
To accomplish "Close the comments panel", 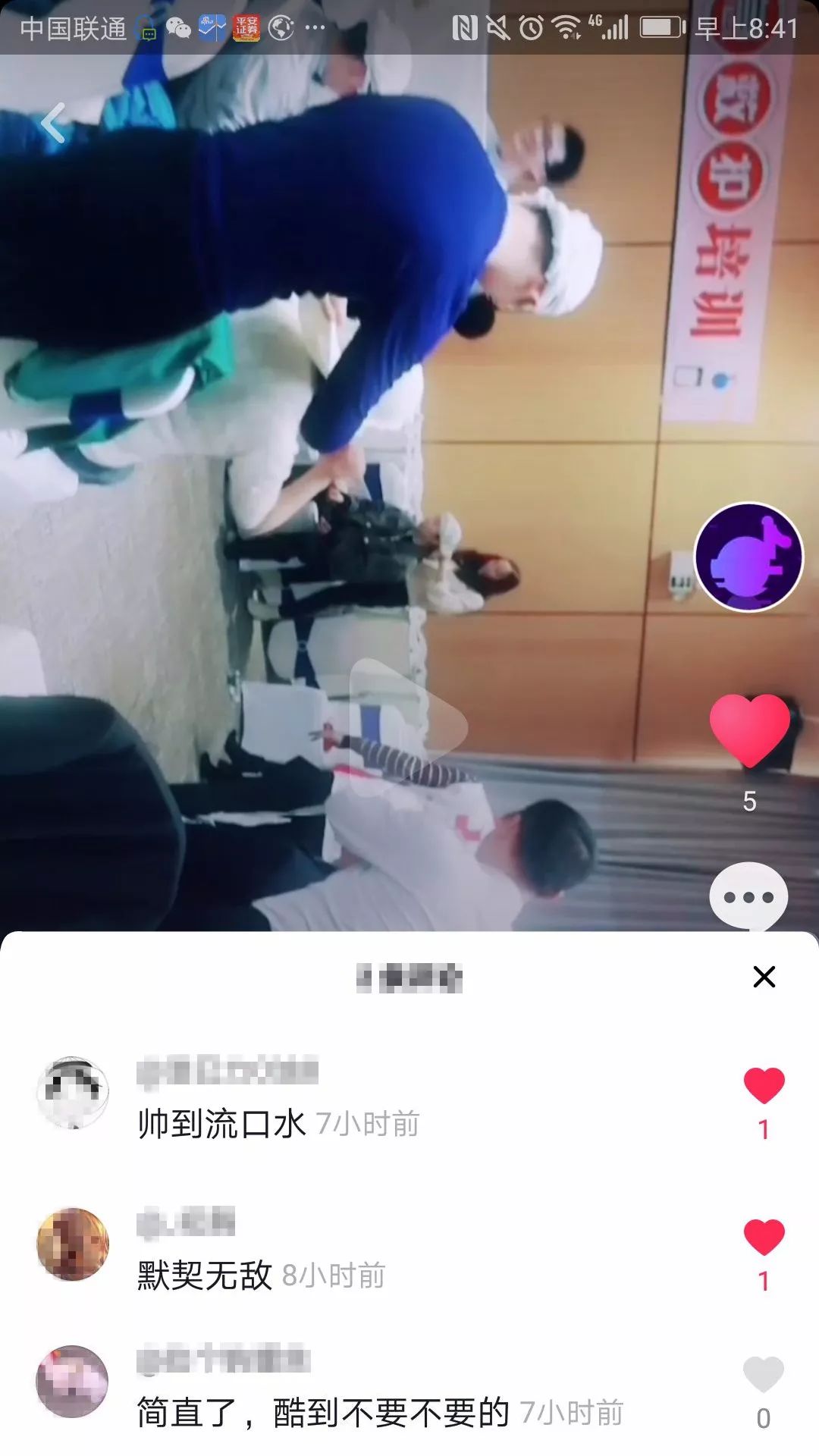I will (x=764, y=977).
